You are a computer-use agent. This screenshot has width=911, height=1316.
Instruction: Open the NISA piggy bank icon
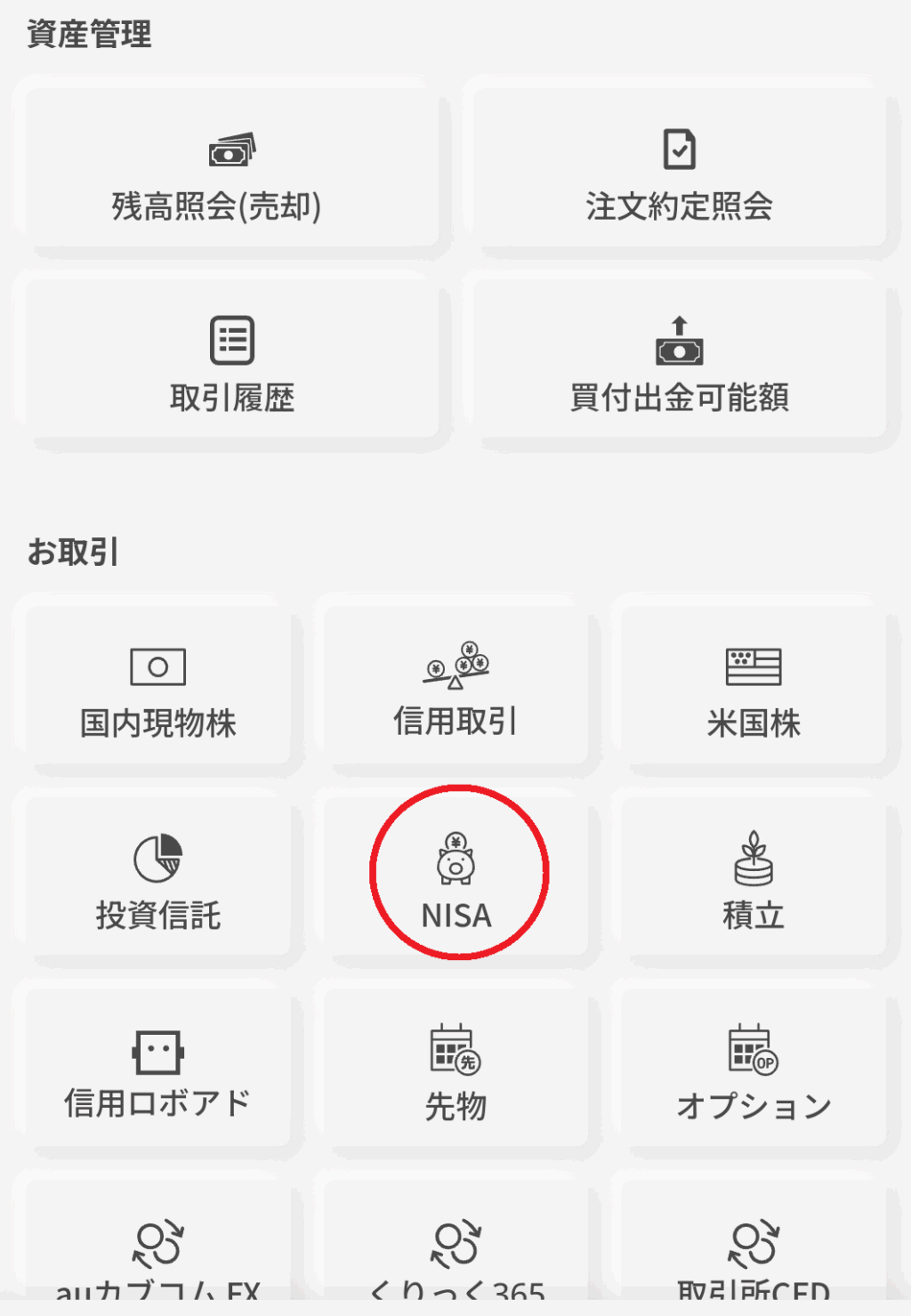click(455, 859)
